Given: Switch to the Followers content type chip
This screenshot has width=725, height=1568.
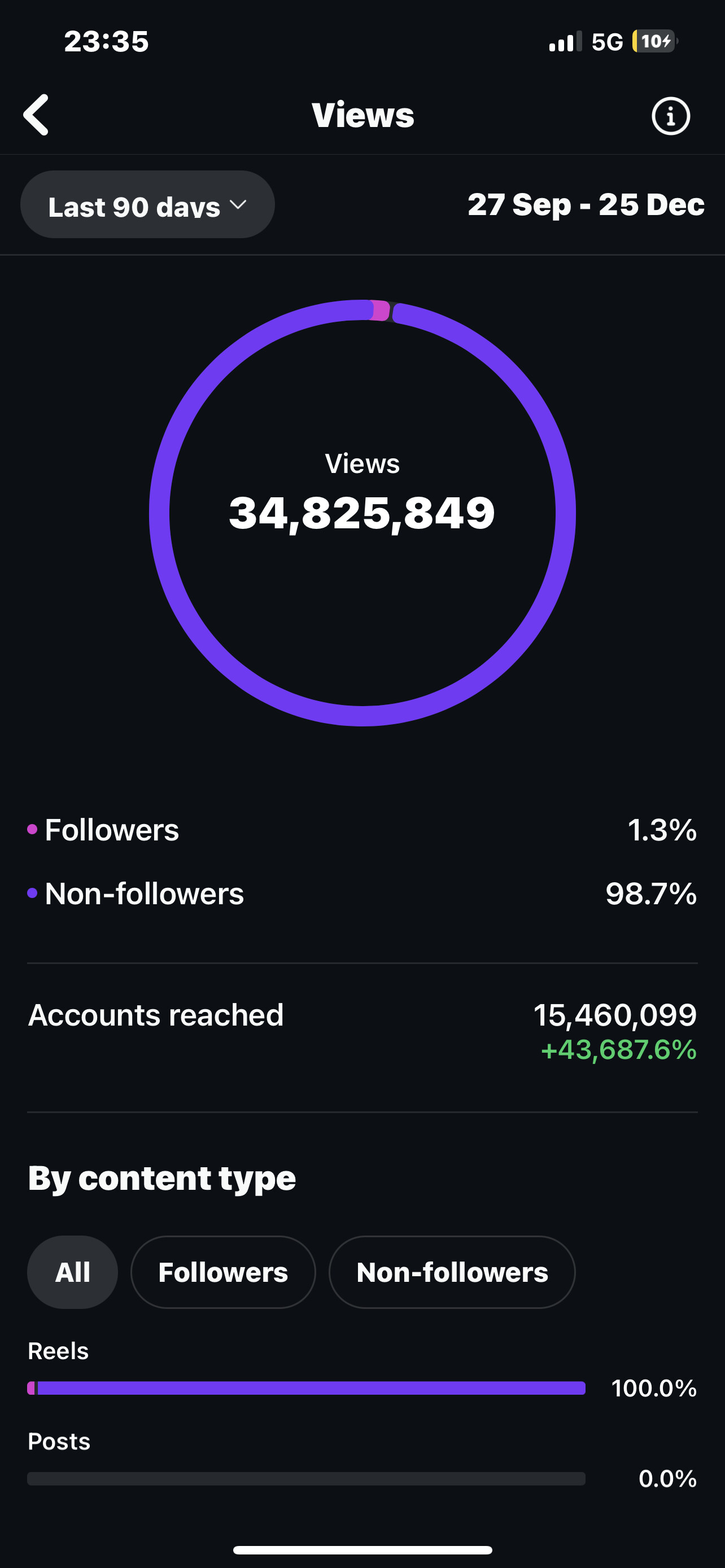Looking at the screenshot, I should (223, 1273).
